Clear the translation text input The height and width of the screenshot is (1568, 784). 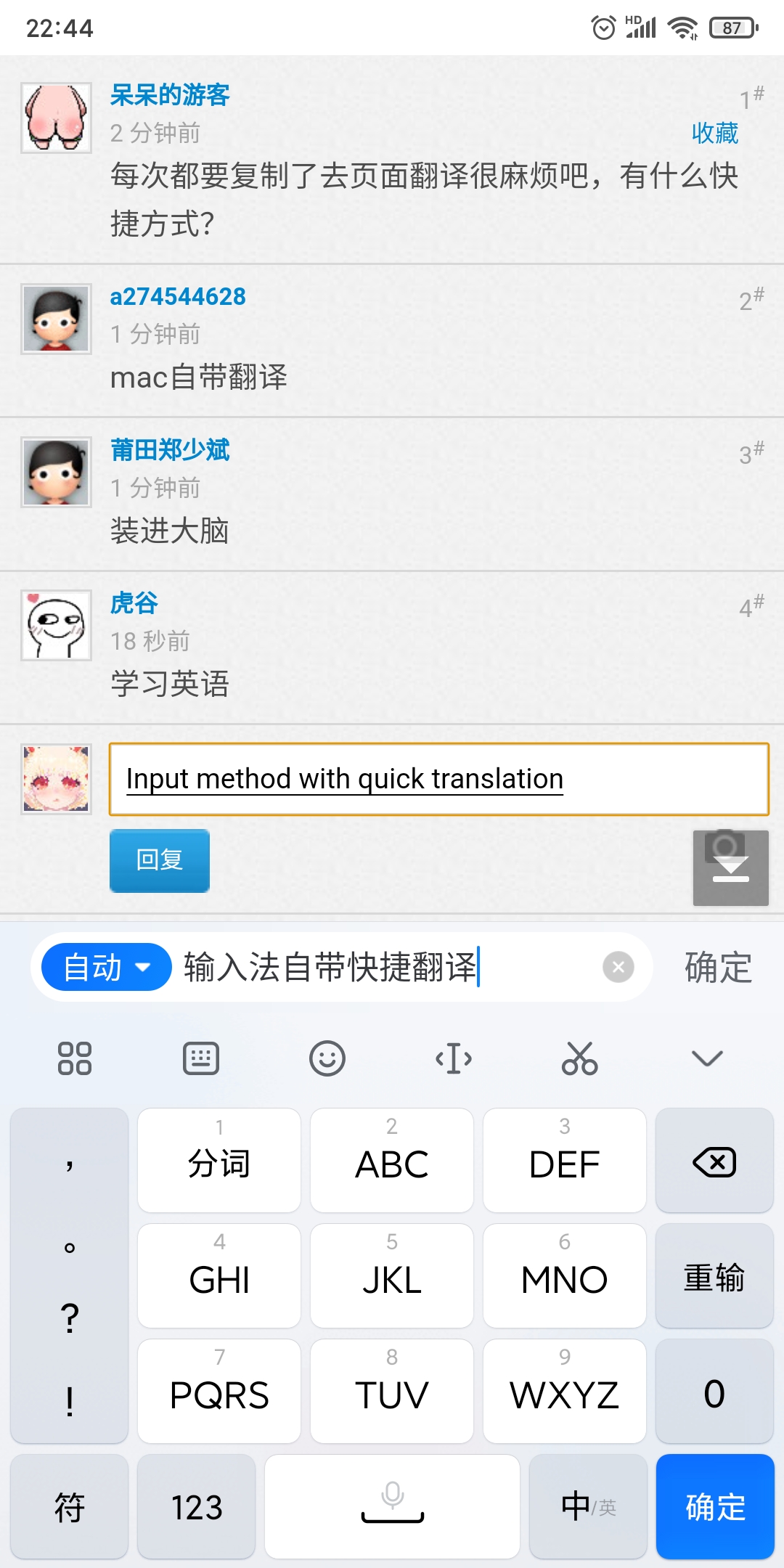(x=618, y=967)
